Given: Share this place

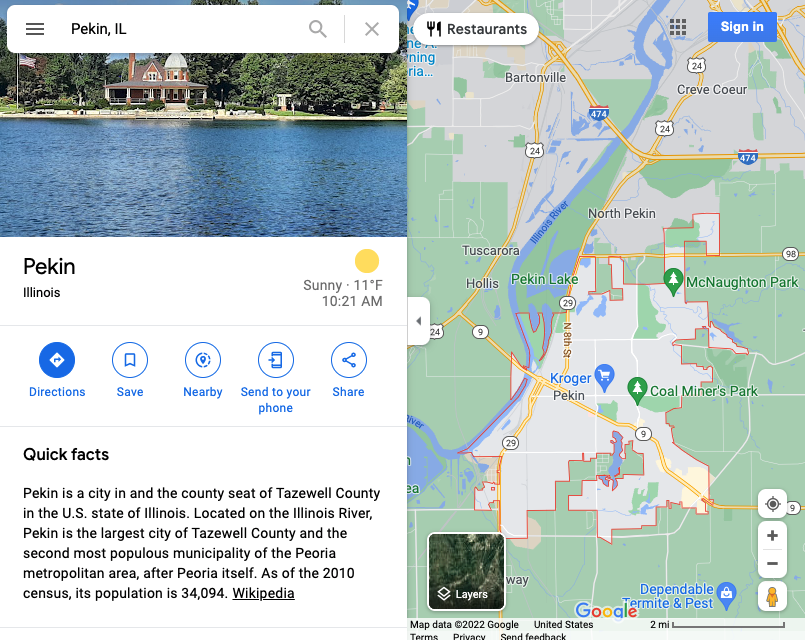Looking at the screenshot, I should tap(349, 360).
